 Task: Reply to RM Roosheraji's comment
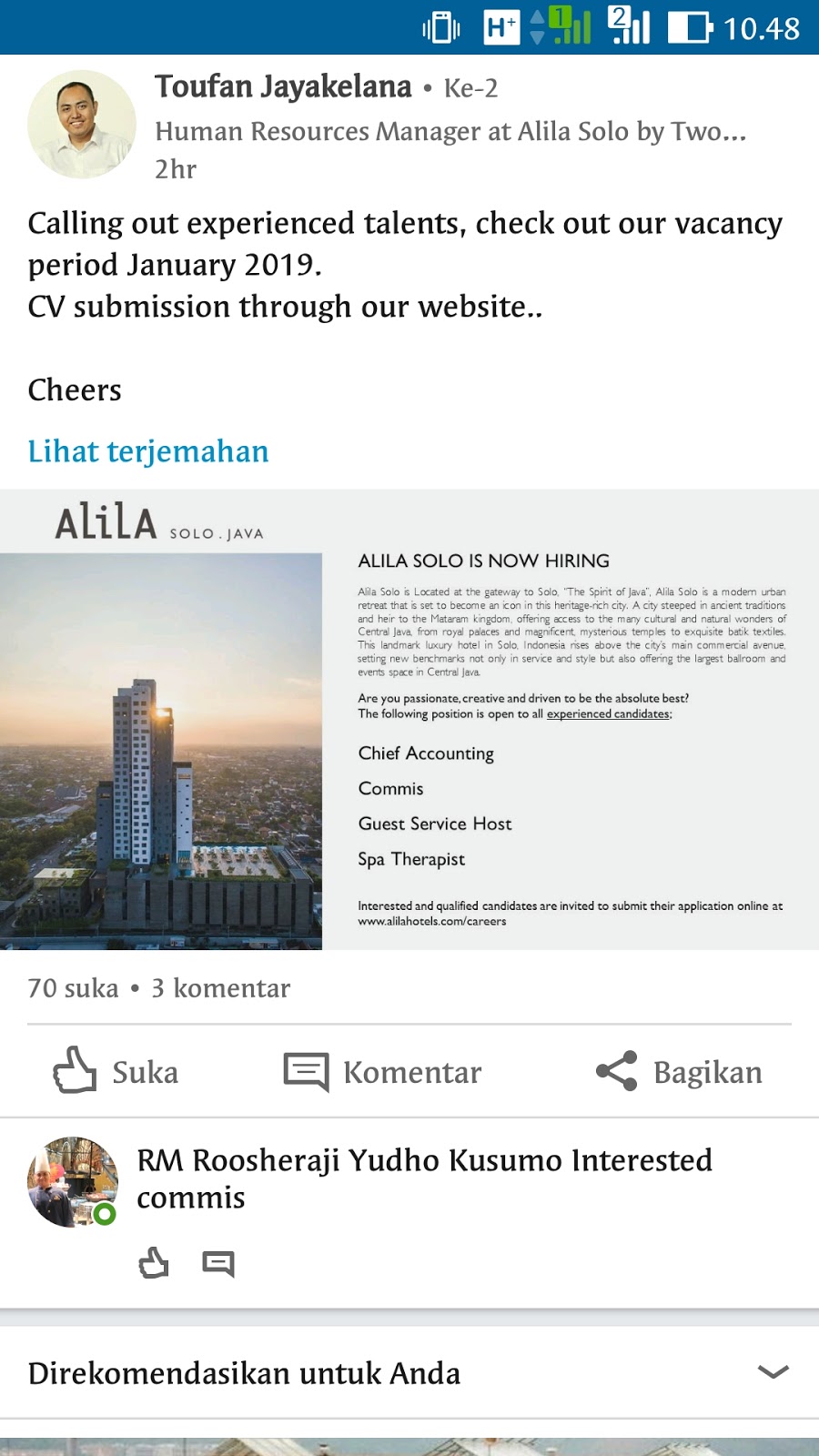pyautogui.click(x=218, y=1263)
